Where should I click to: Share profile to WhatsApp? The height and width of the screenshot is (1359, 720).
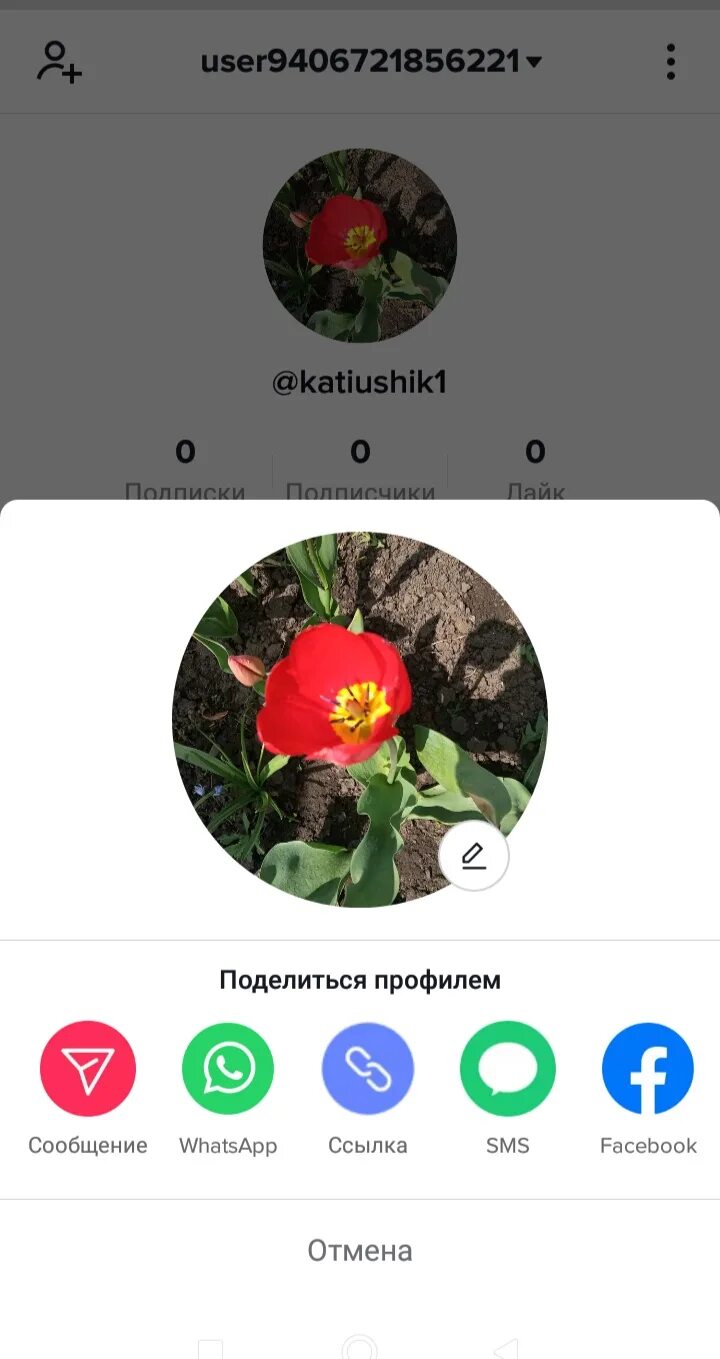[228, 1068]
